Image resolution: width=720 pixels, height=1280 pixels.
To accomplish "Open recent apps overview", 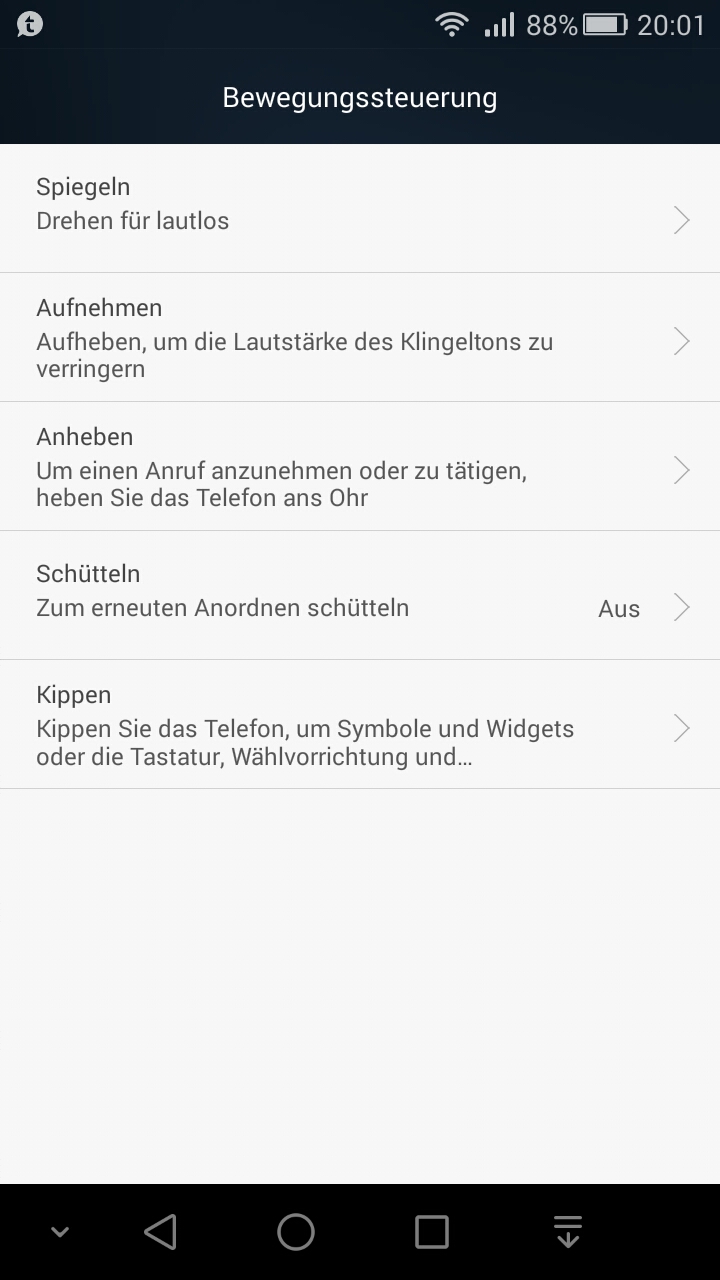I will (432, 1232).
